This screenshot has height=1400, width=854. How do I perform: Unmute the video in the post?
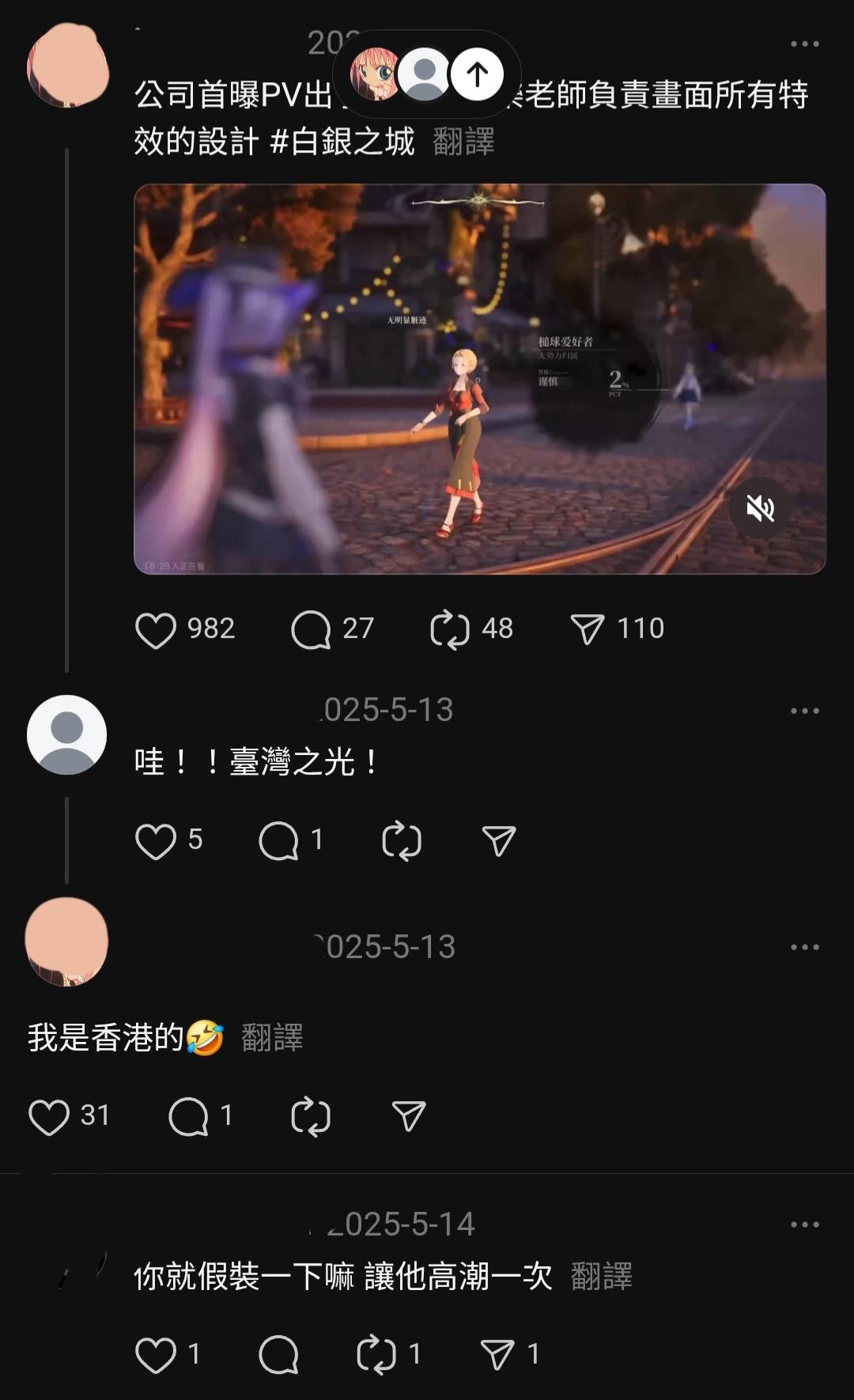point(760,508)
